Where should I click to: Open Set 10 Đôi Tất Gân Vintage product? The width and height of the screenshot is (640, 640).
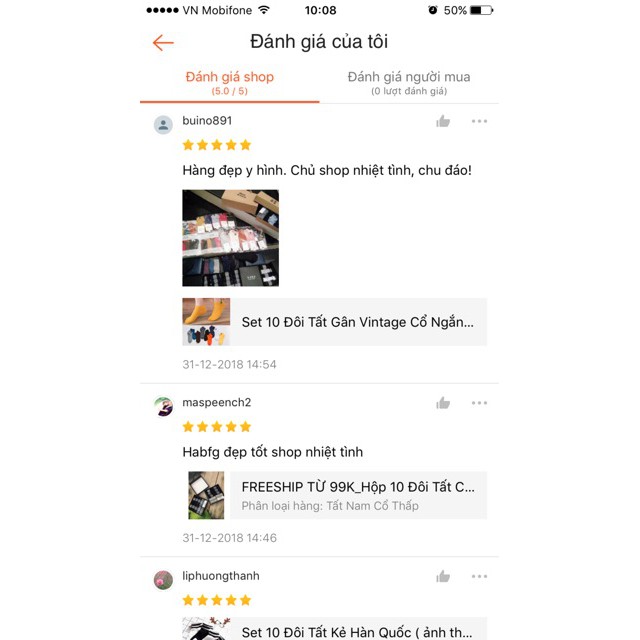(x=334, y=322)
